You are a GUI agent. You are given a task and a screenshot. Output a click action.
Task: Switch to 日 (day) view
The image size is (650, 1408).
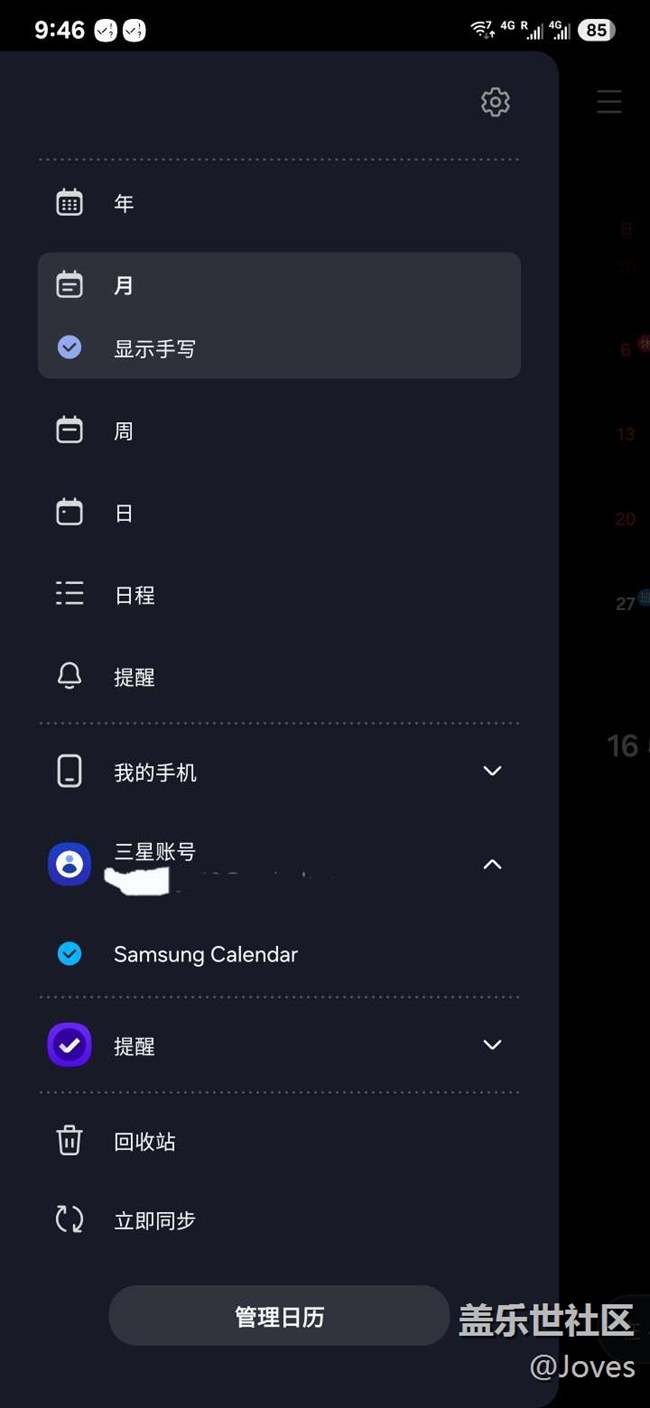pos(279,513)
